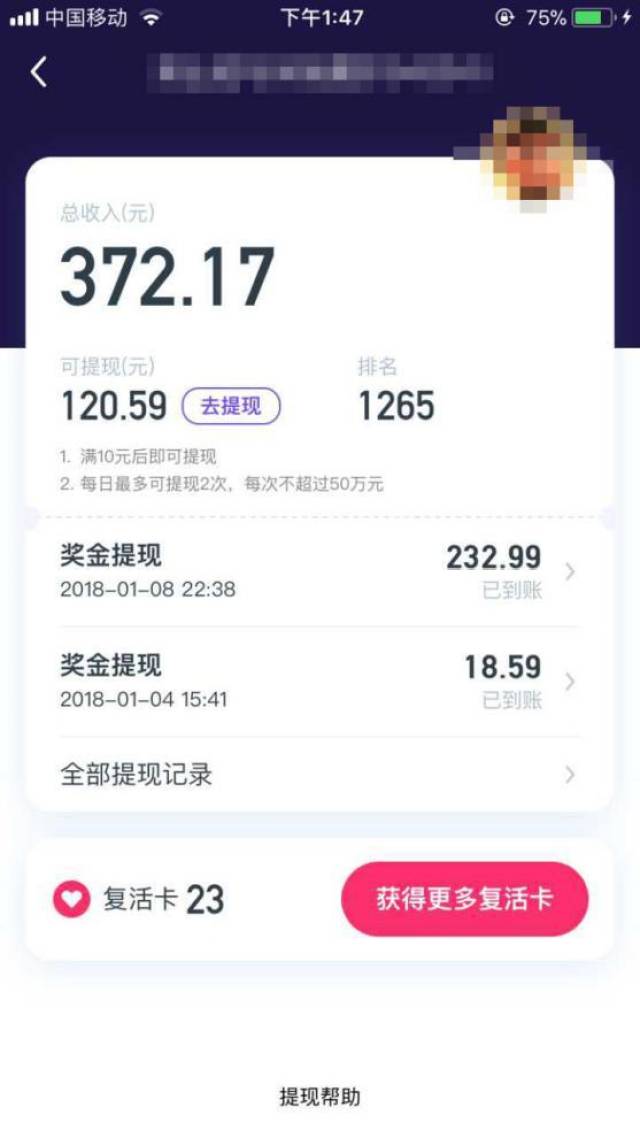Viewport: 640px width, 1138px height.
Task: Open 提现帮助 withdrawal help
Action: pos(320,1097)
